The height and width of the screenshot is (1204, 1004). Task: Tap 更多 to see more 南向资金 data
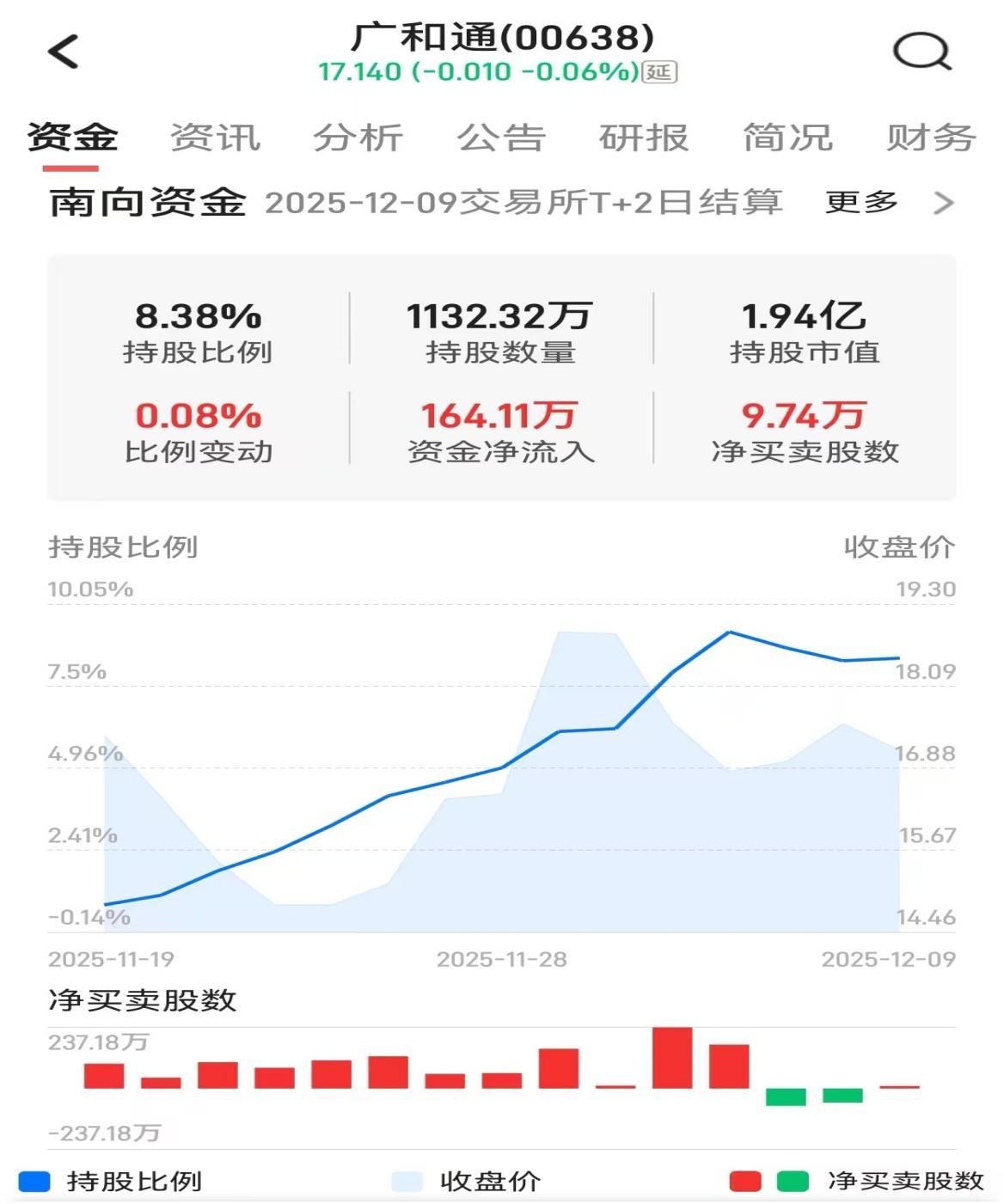tap(862, 203)
